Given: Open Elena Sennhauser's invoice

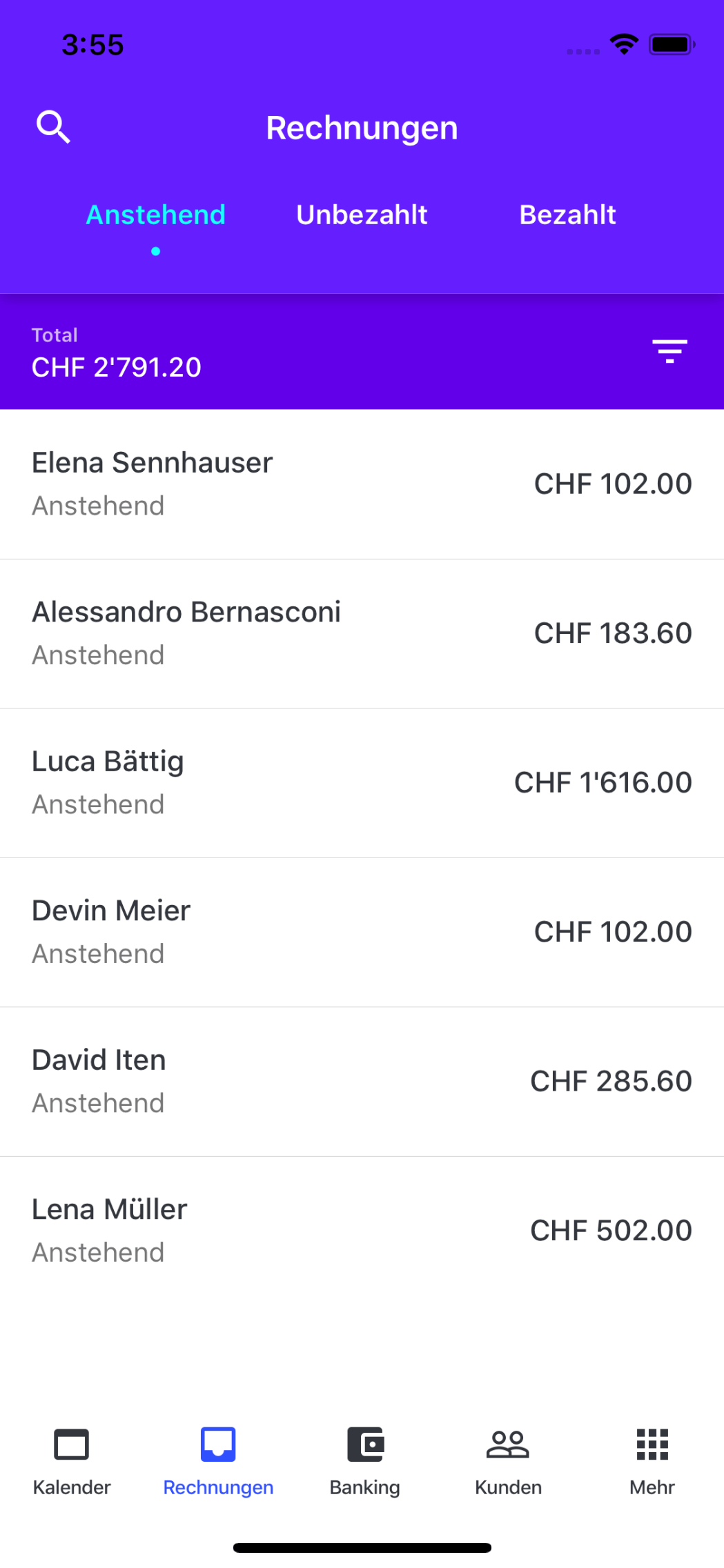Looking at the screenshot, I should (362, 484).
